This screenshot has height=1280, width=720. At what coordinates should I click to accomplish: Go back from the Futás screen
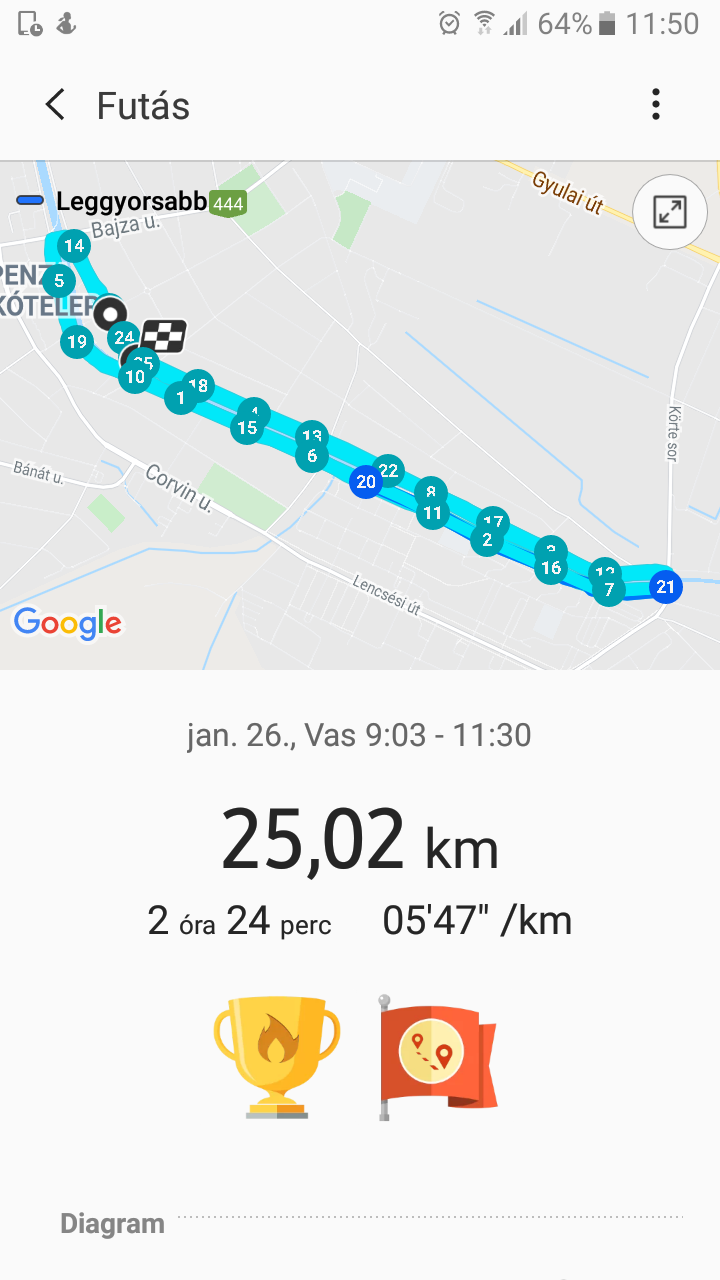coord(55,105)
